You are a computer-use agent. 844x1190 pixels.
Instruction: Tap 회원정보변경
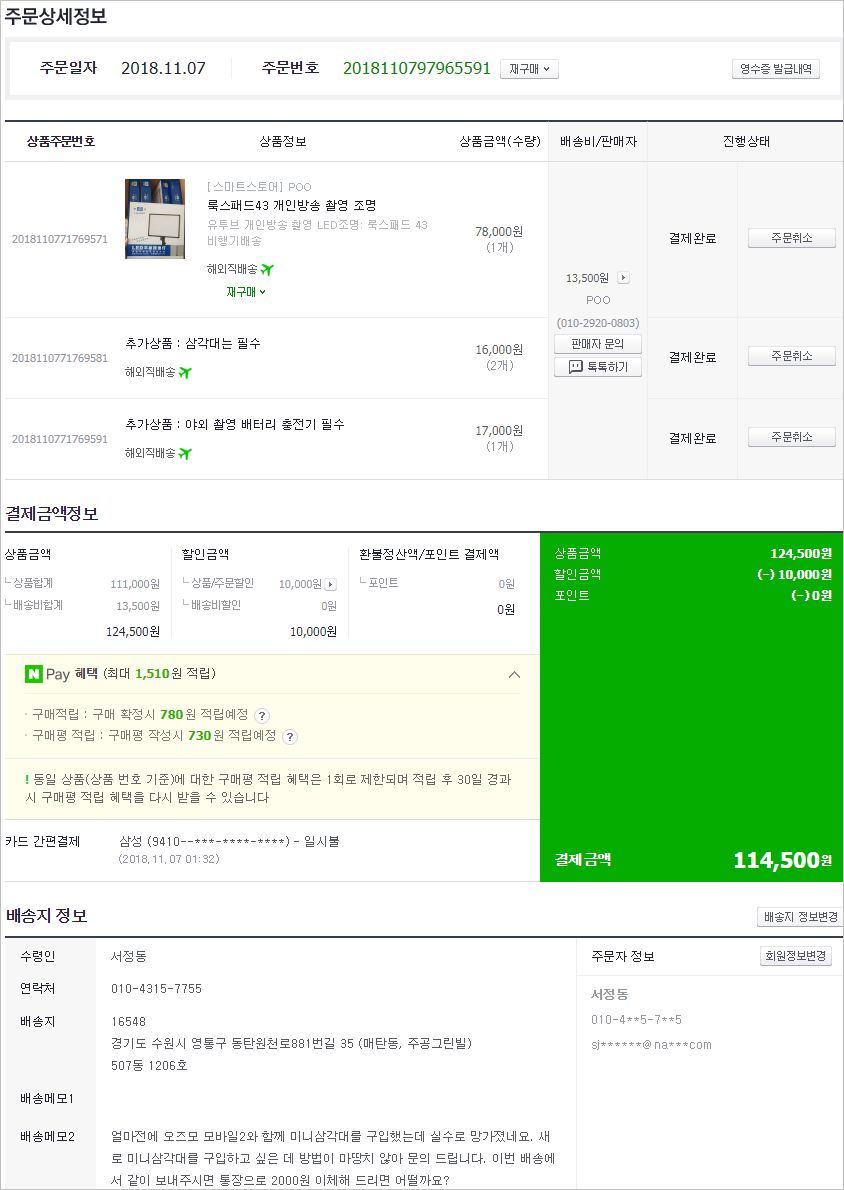coord(796,956)
